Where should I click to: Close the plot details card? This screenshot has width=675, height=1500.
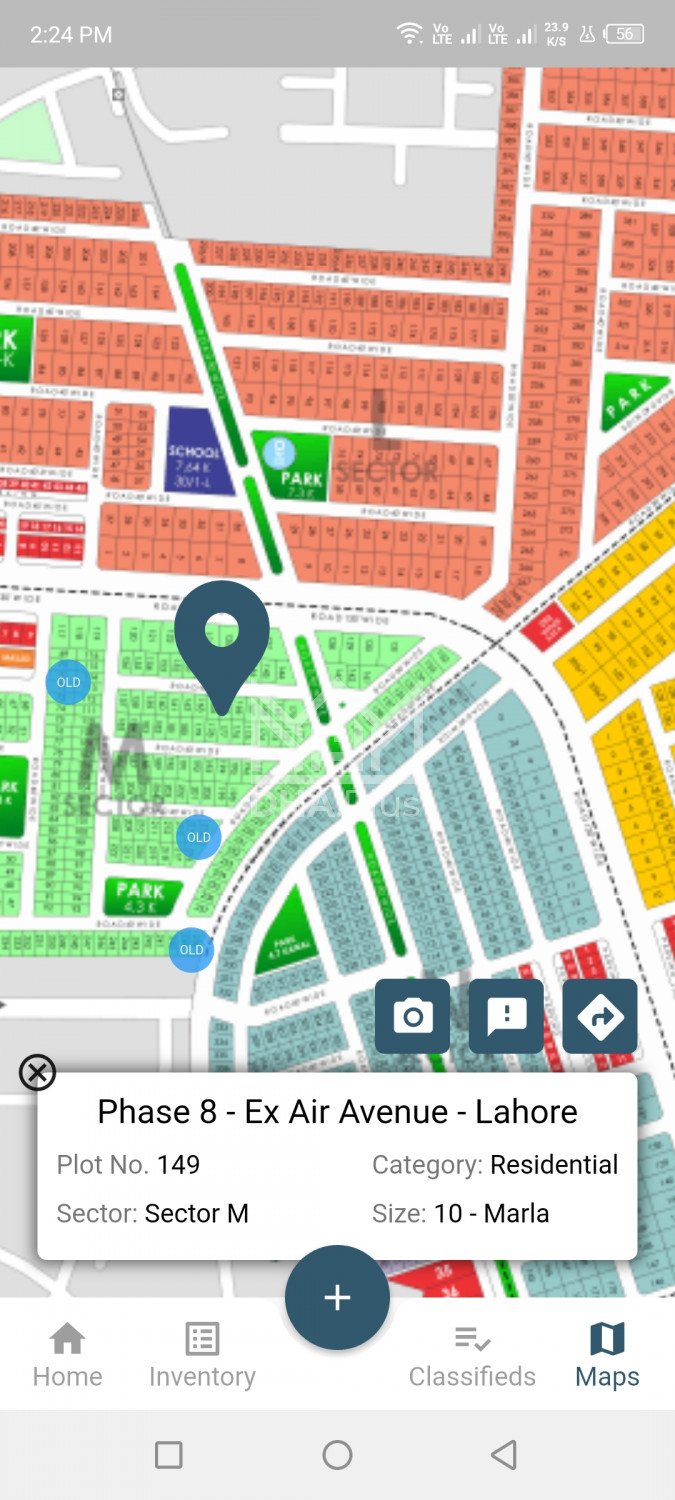(x=37, y=1073)
